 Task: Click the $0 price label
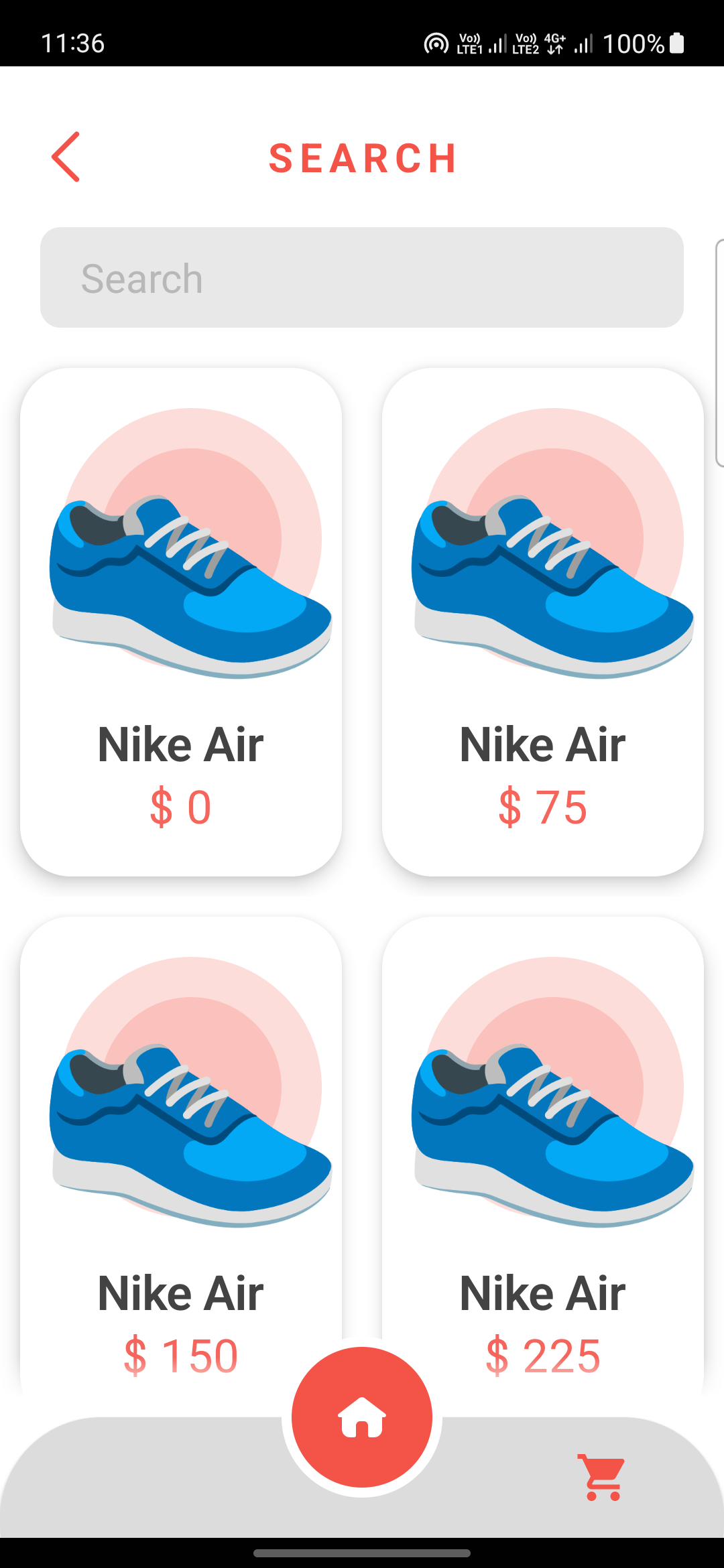click(182, 807)
